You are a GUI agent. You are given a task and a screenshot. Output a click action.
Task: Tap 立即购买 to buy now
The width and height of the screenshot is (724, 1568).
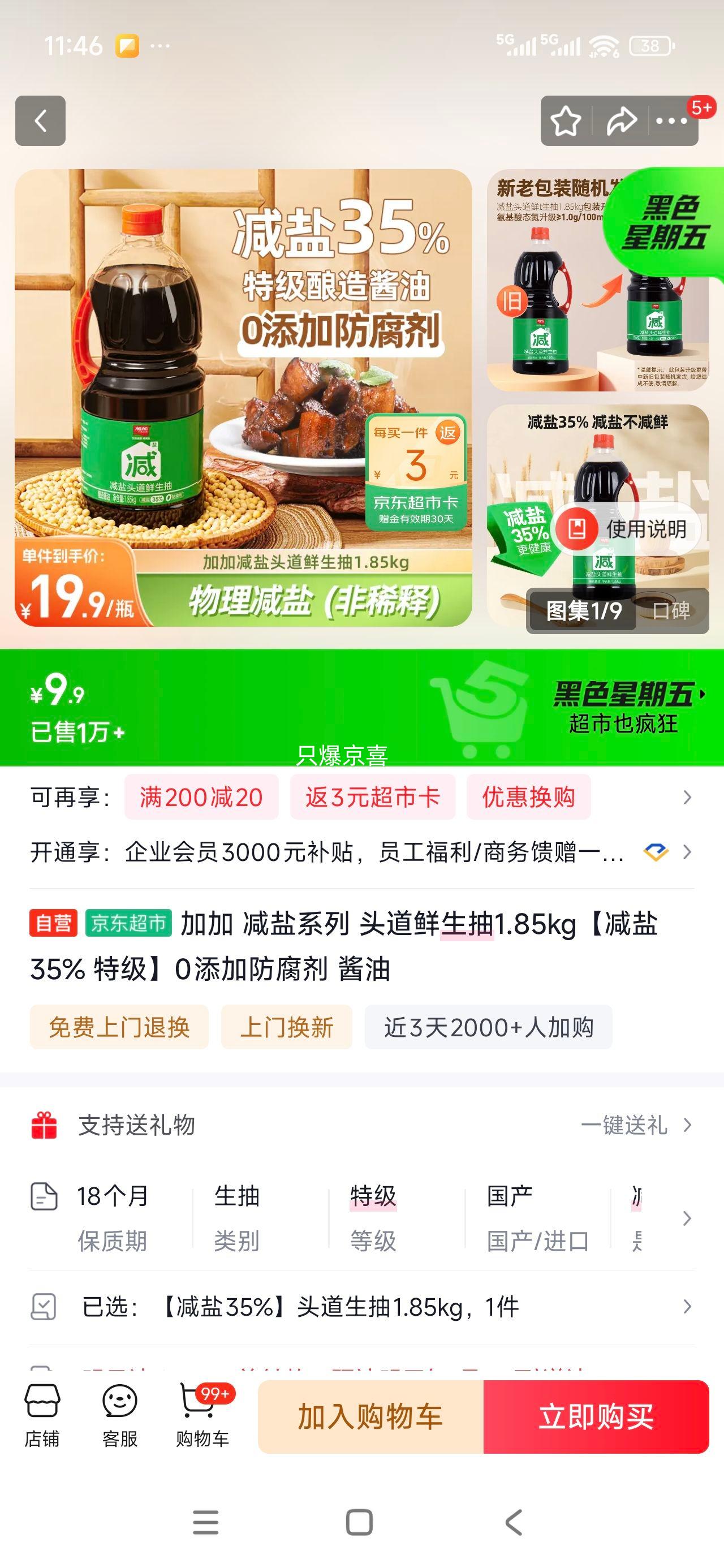point(596,1418)
